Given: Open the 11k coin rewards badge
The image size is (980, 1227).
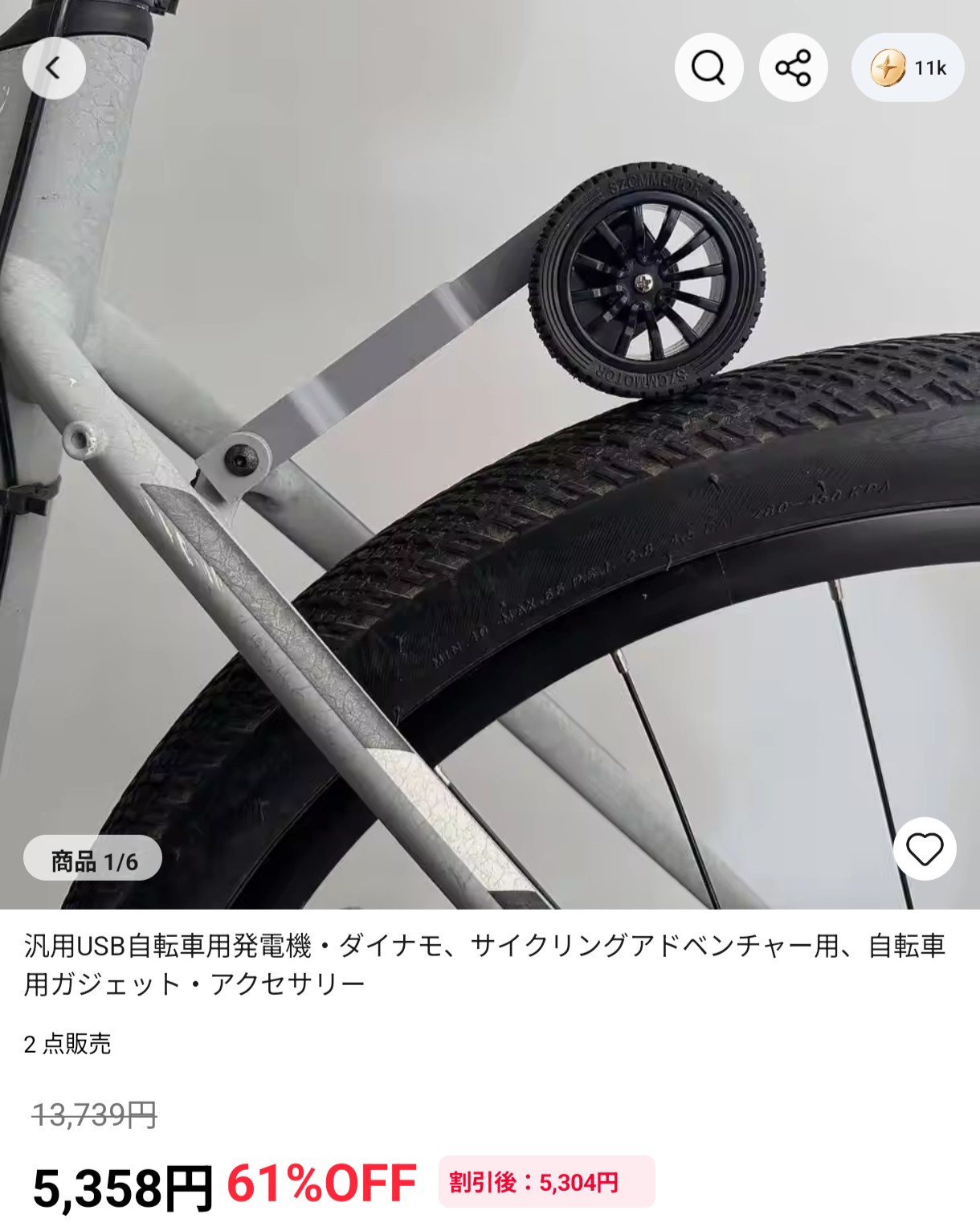Looking at the screenshot, I should [x=908, y=67].
